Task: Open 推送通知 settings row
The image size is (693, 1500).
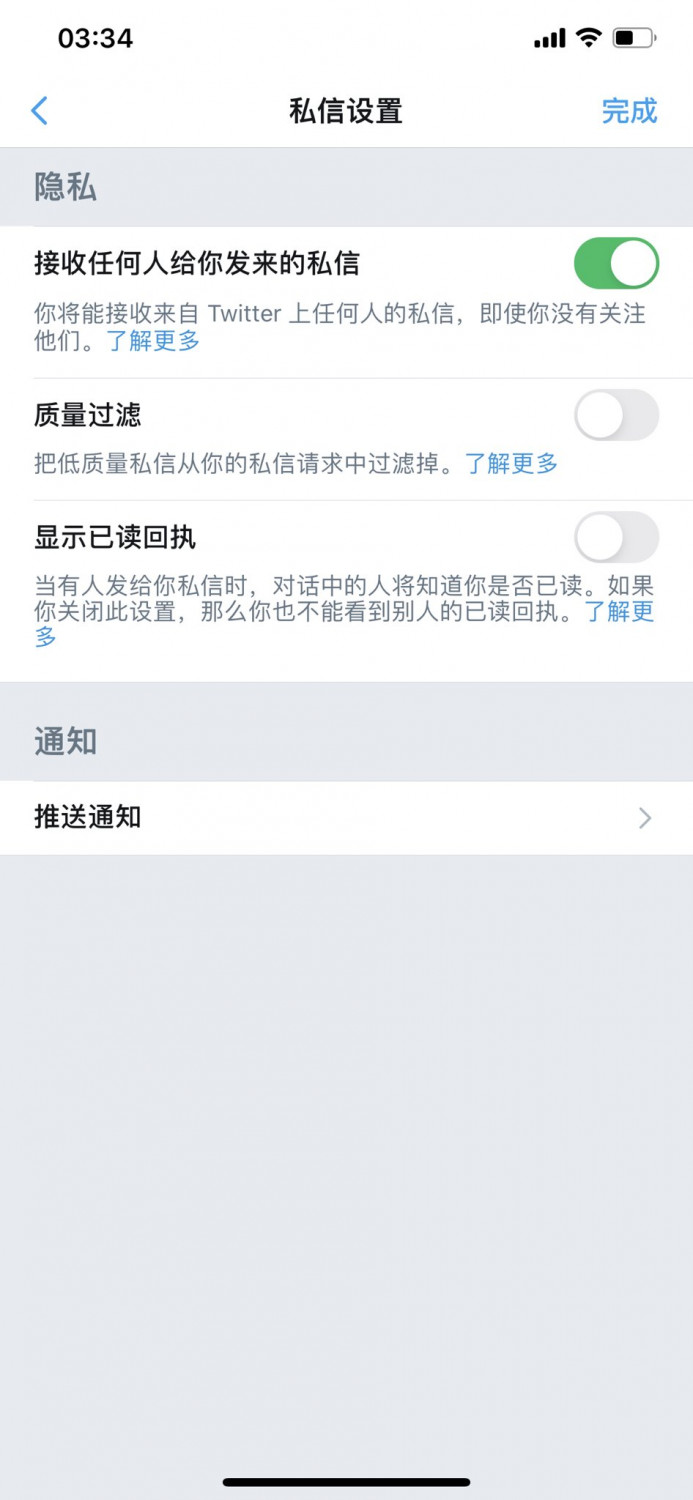Action: coord(346,818)
